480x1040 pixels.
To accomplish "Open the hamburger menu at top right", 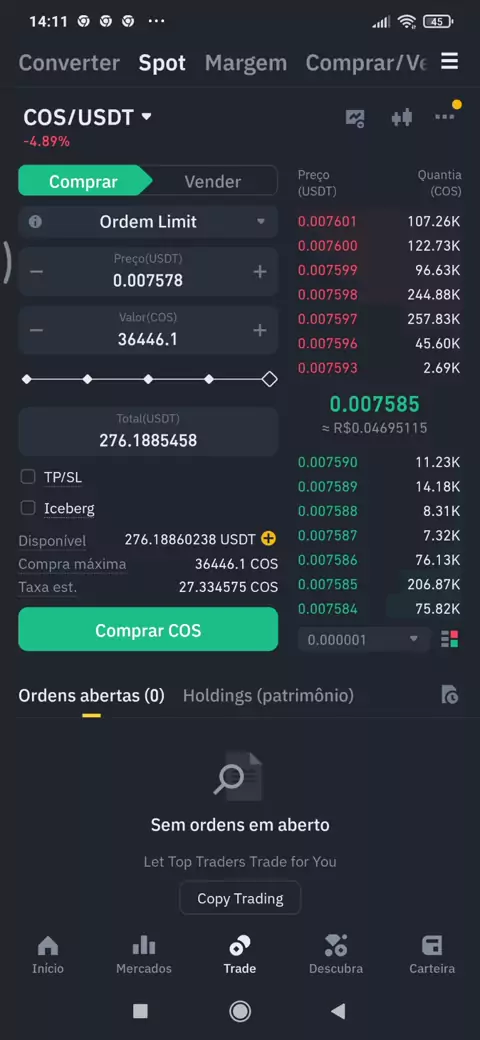I will click(450, 62).
